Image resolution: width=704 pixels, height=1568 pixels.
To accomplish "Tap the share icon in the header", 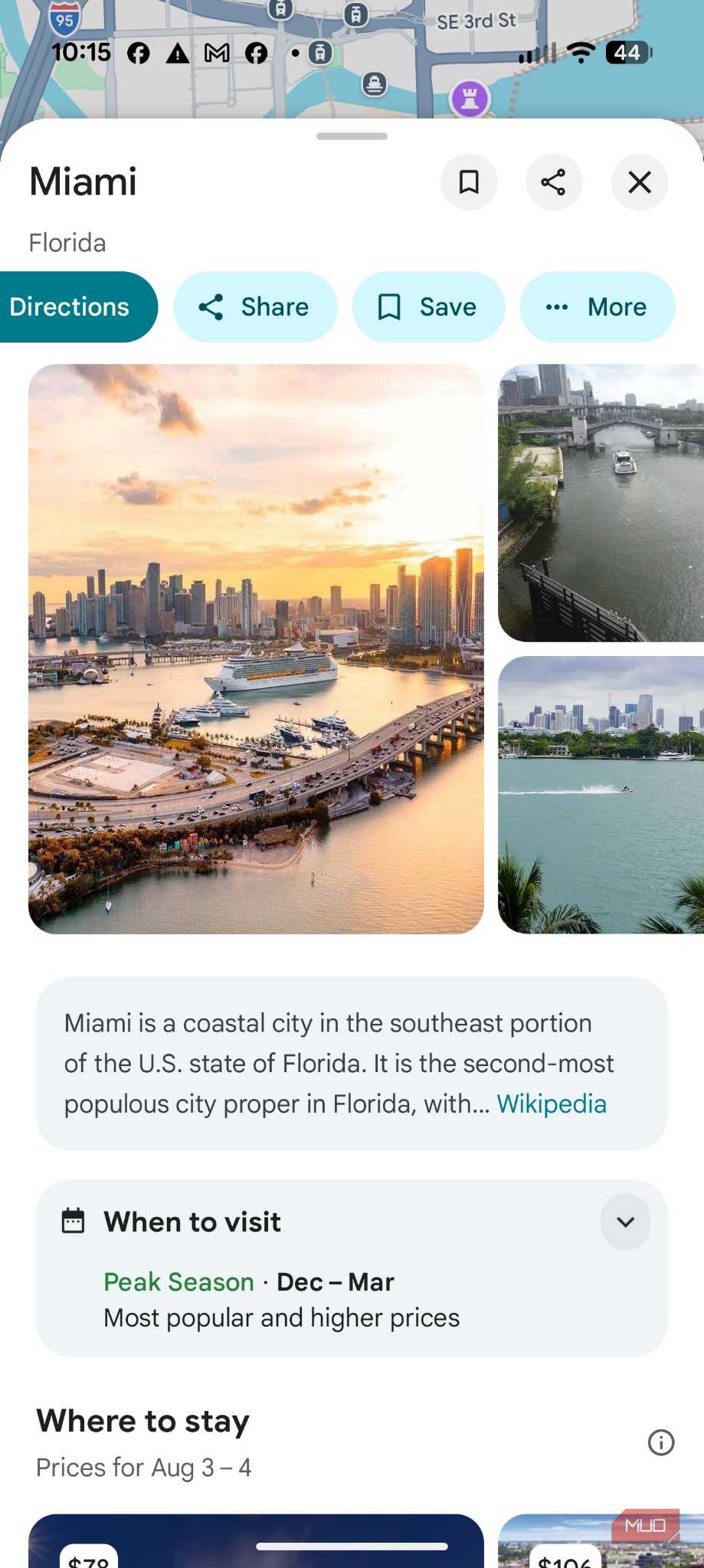I will tap(554, 182).
